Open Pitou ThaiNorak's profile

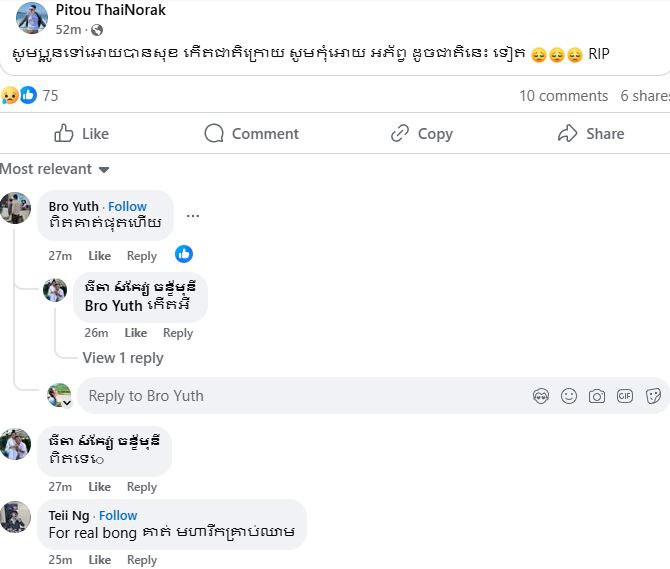[111, 10]
